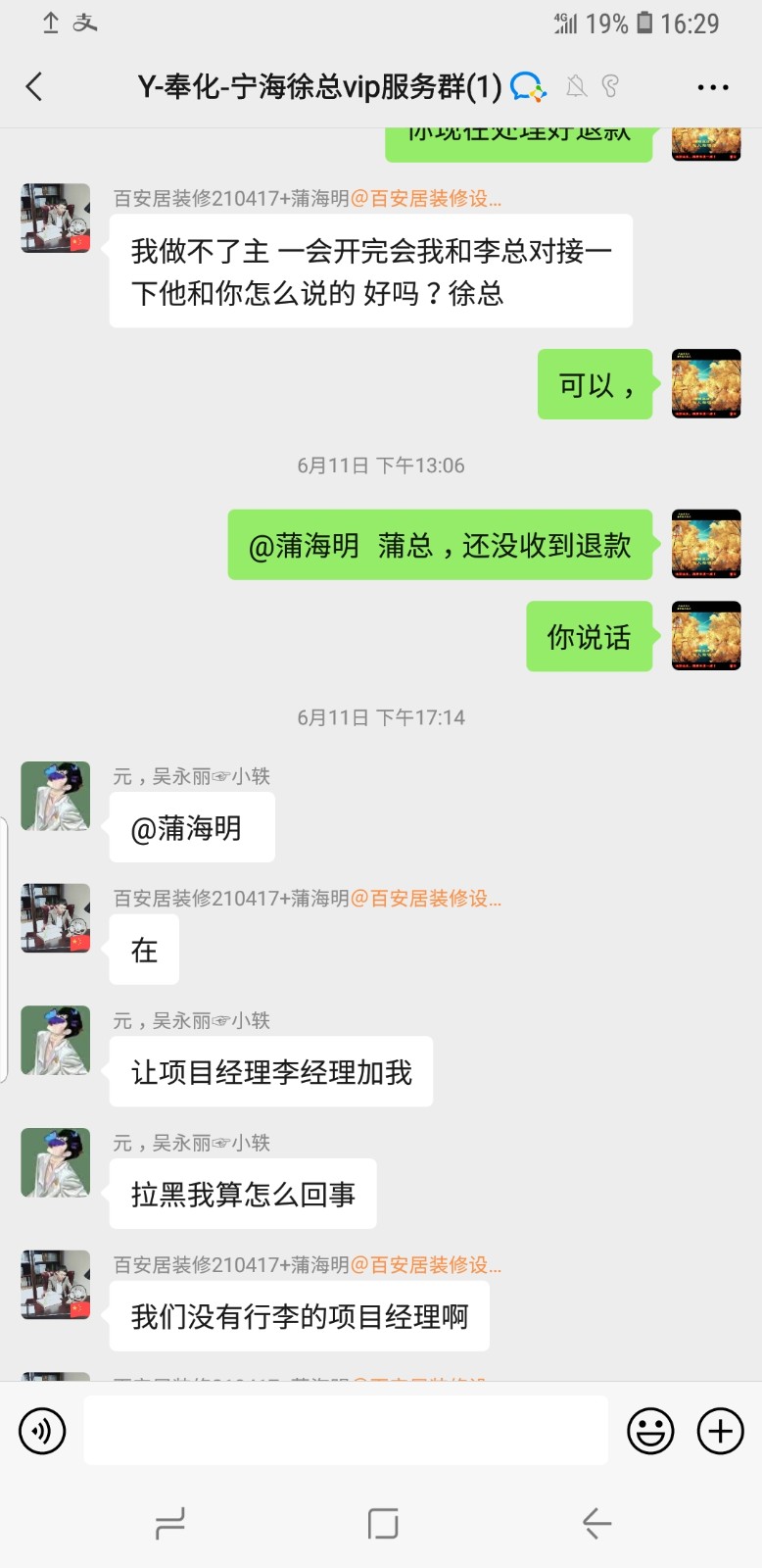The image size is (762, 1568).
Task: Open avatar of sender of '在'
Action: pyautogui.click(x=56, y=918)
